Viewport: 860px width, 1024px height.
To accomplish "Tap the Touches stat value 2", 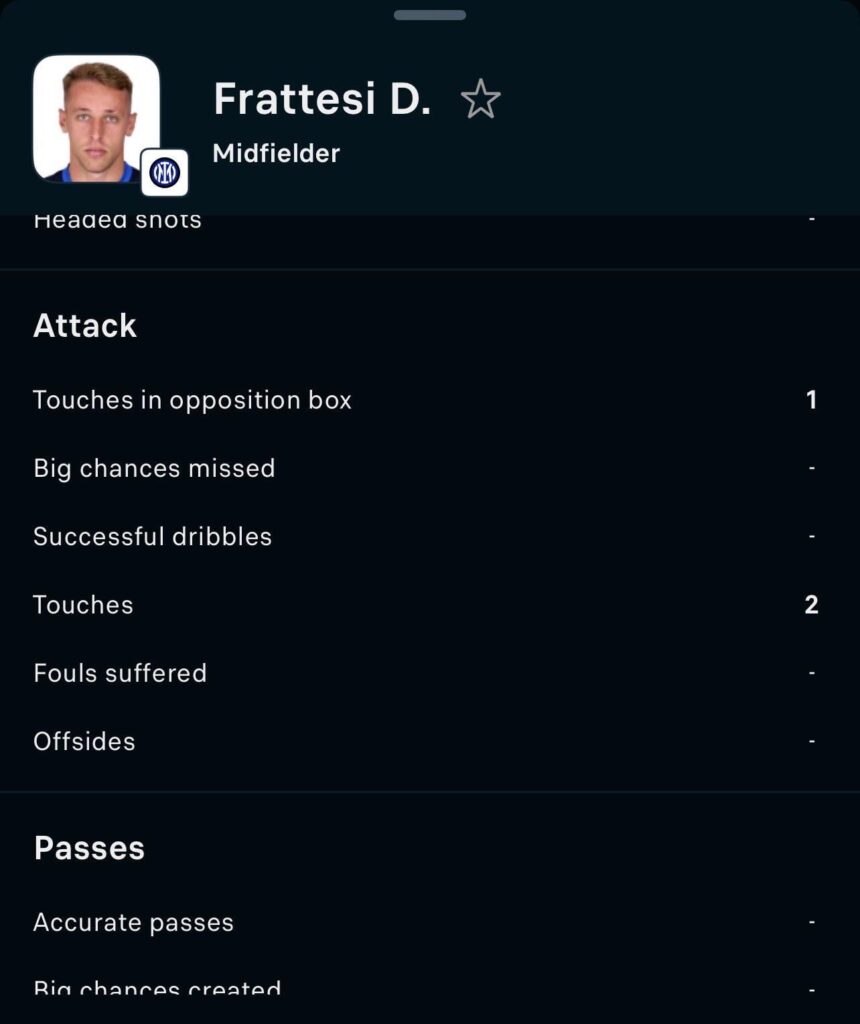I will (x=812, y=604).
